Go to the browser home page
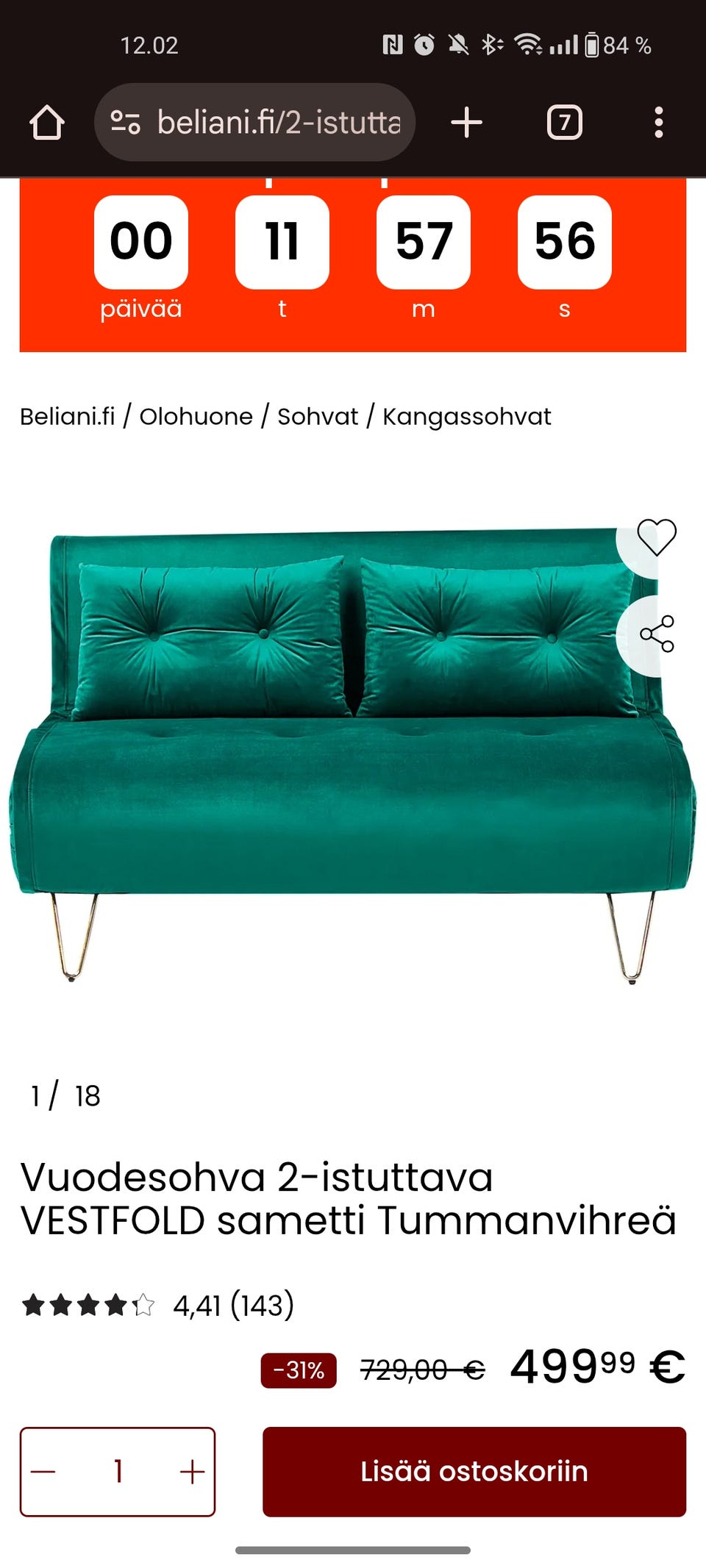 46,122
